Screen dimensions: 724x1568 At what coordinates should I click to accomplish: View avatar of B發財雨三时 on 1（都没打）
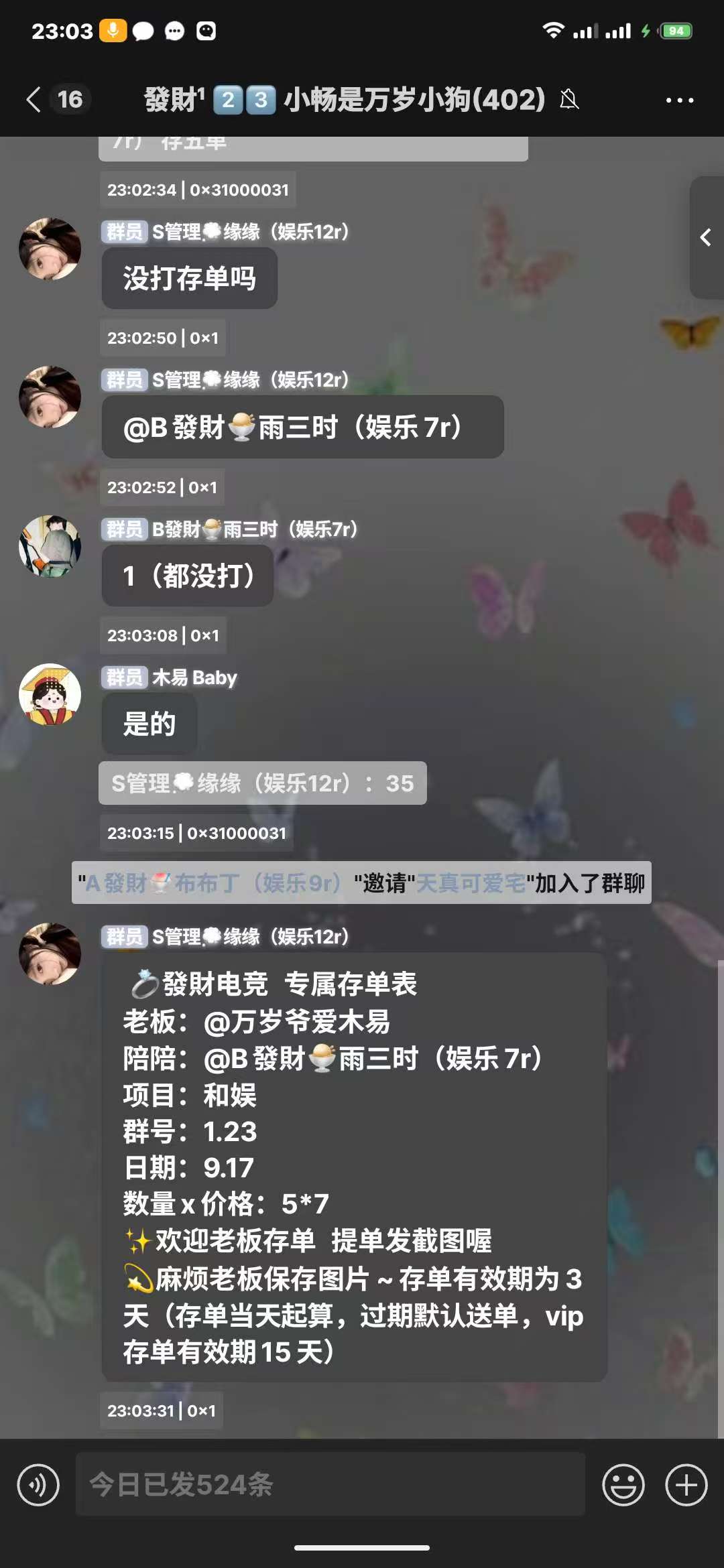(x=50, y=546)
